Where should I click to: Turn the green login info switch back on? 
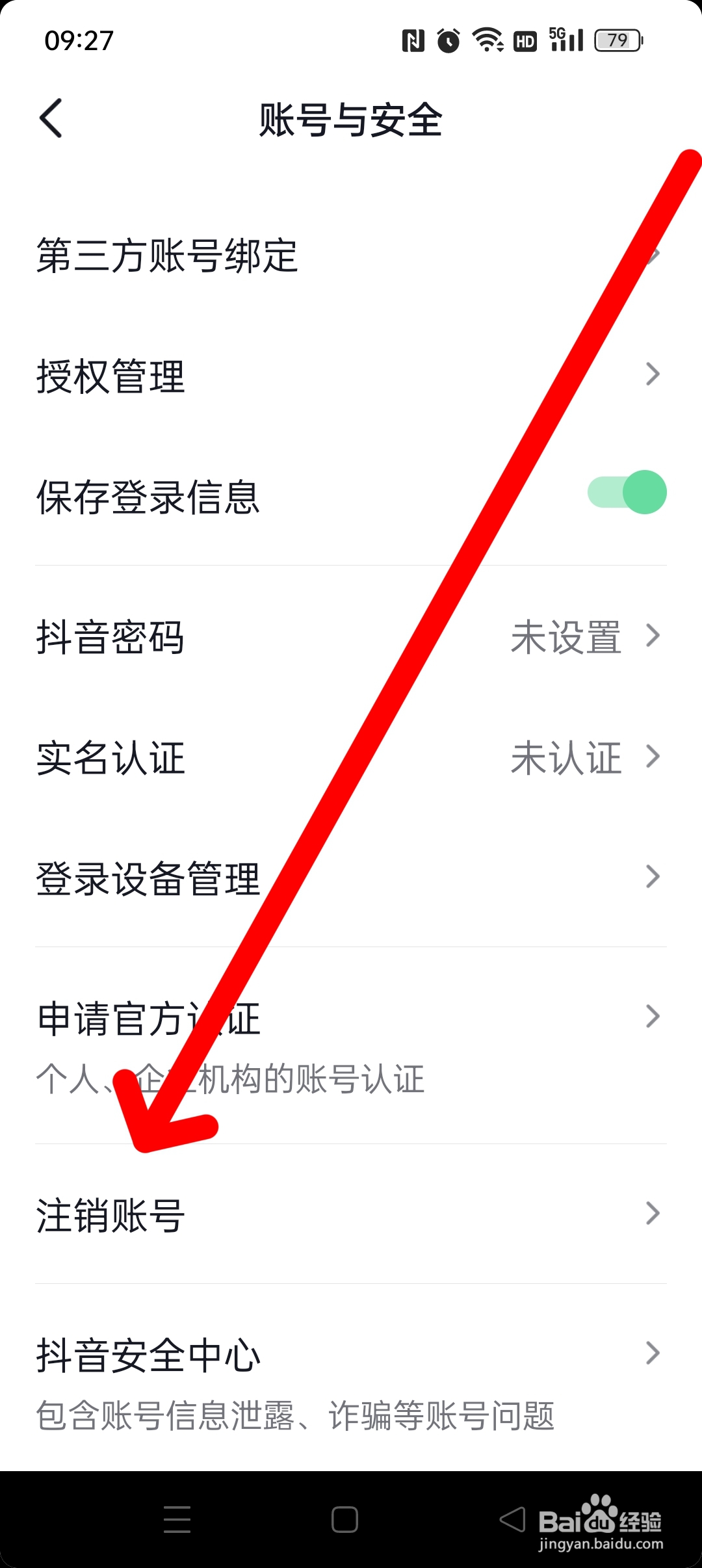tap(628, 492)
